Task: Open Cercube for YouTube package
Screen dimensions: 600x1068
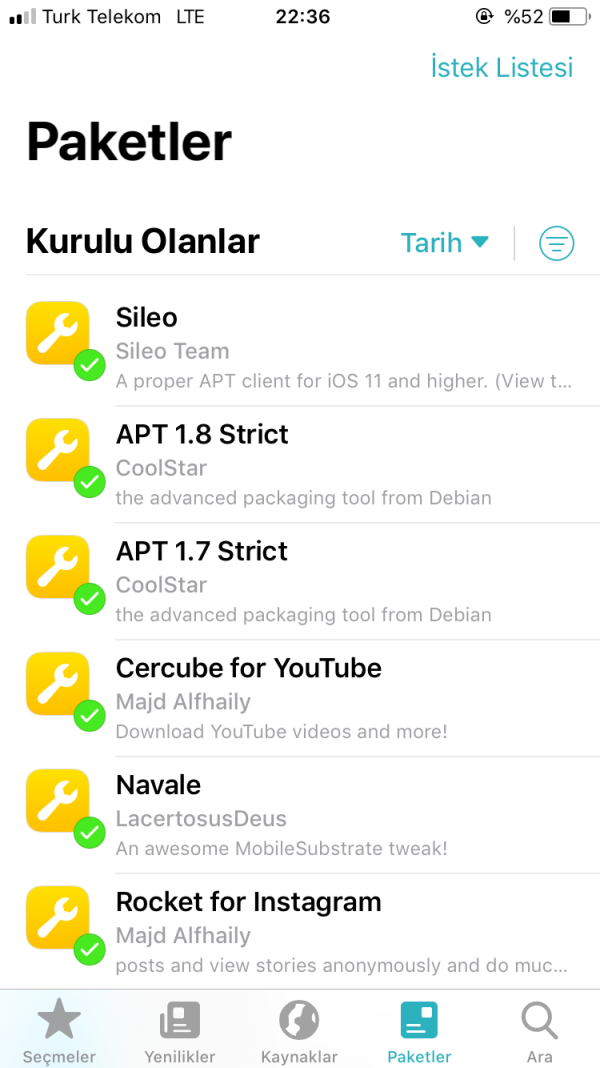Action: click(x=300, y=698)
